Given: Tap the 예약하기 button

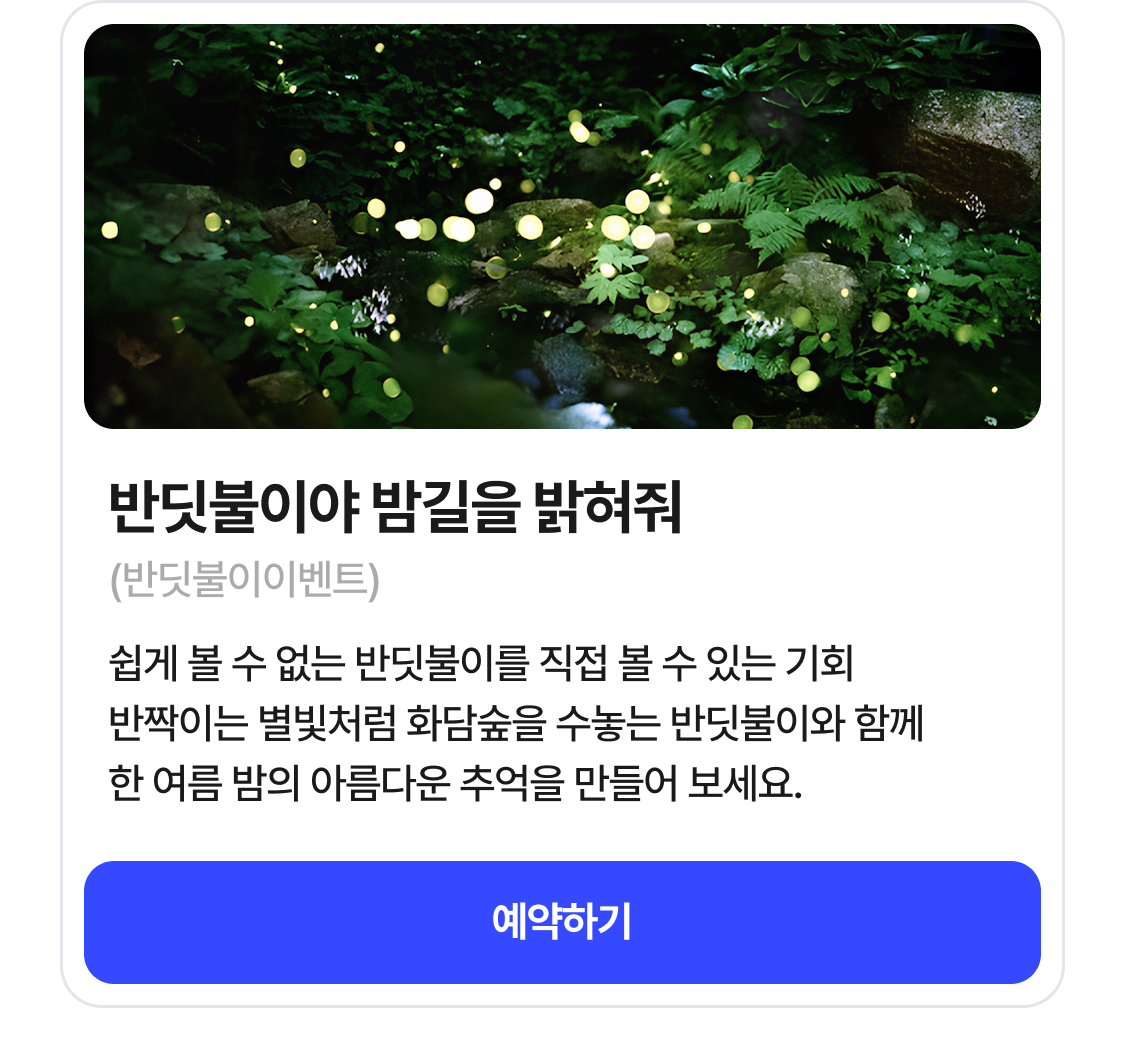Looking at the screenshot, I should [x=562, y=922].
